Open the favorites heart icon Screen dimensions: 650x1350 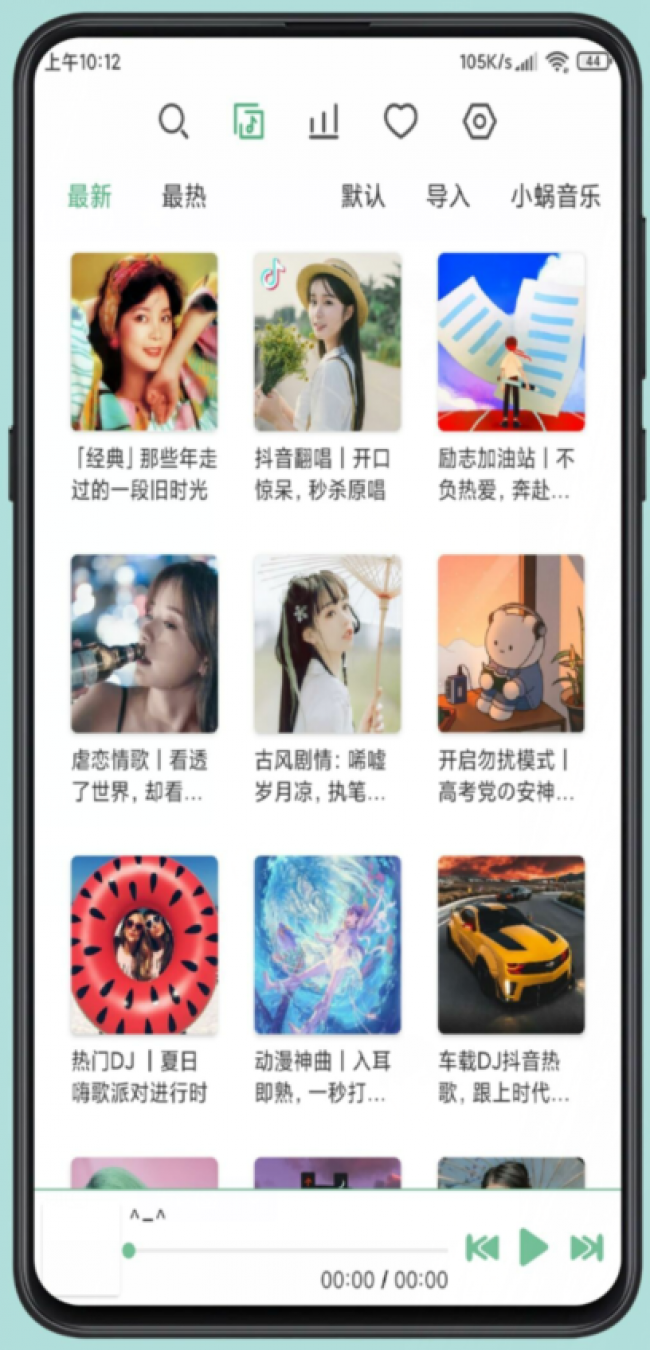401,122
